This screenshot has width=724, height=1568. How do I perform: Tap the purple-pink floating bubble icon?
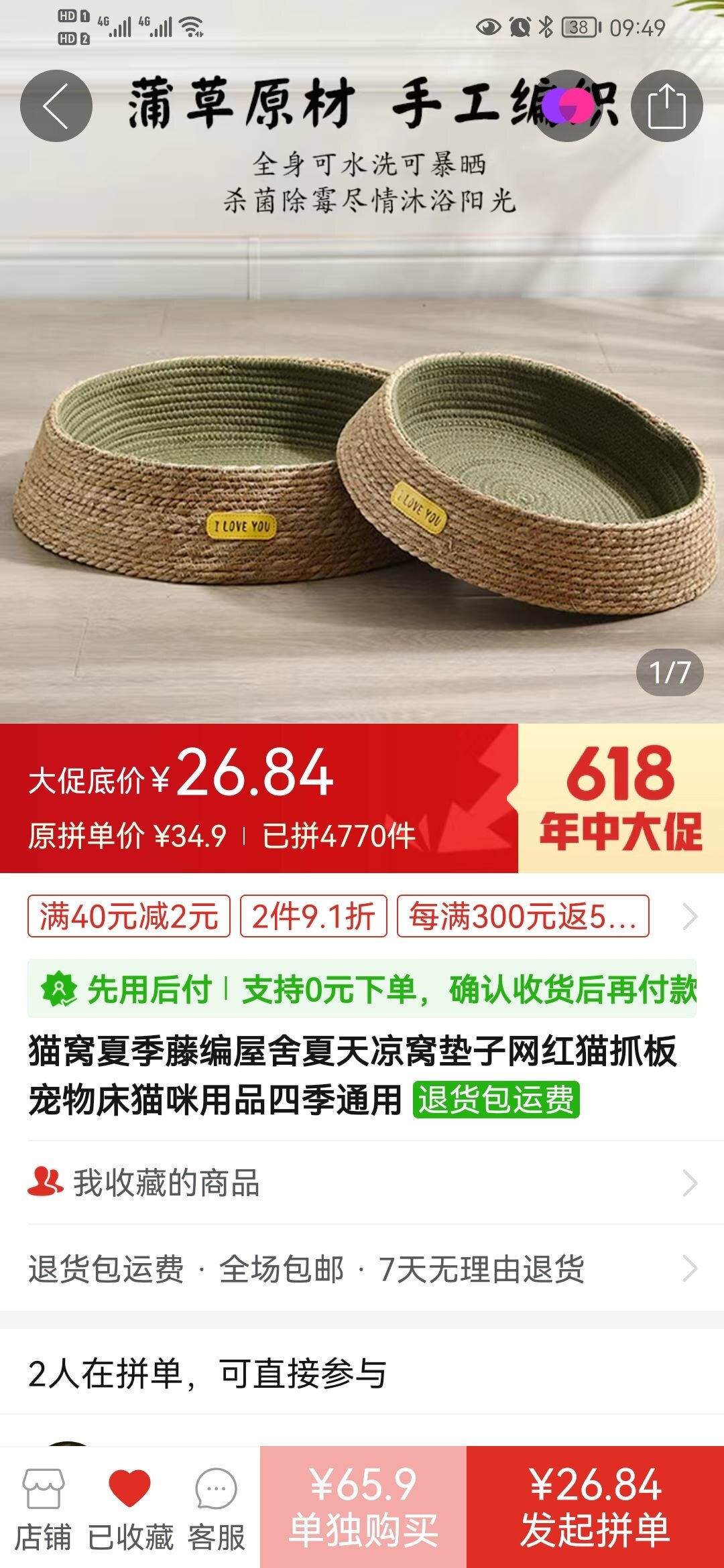[x=568, y=106]
